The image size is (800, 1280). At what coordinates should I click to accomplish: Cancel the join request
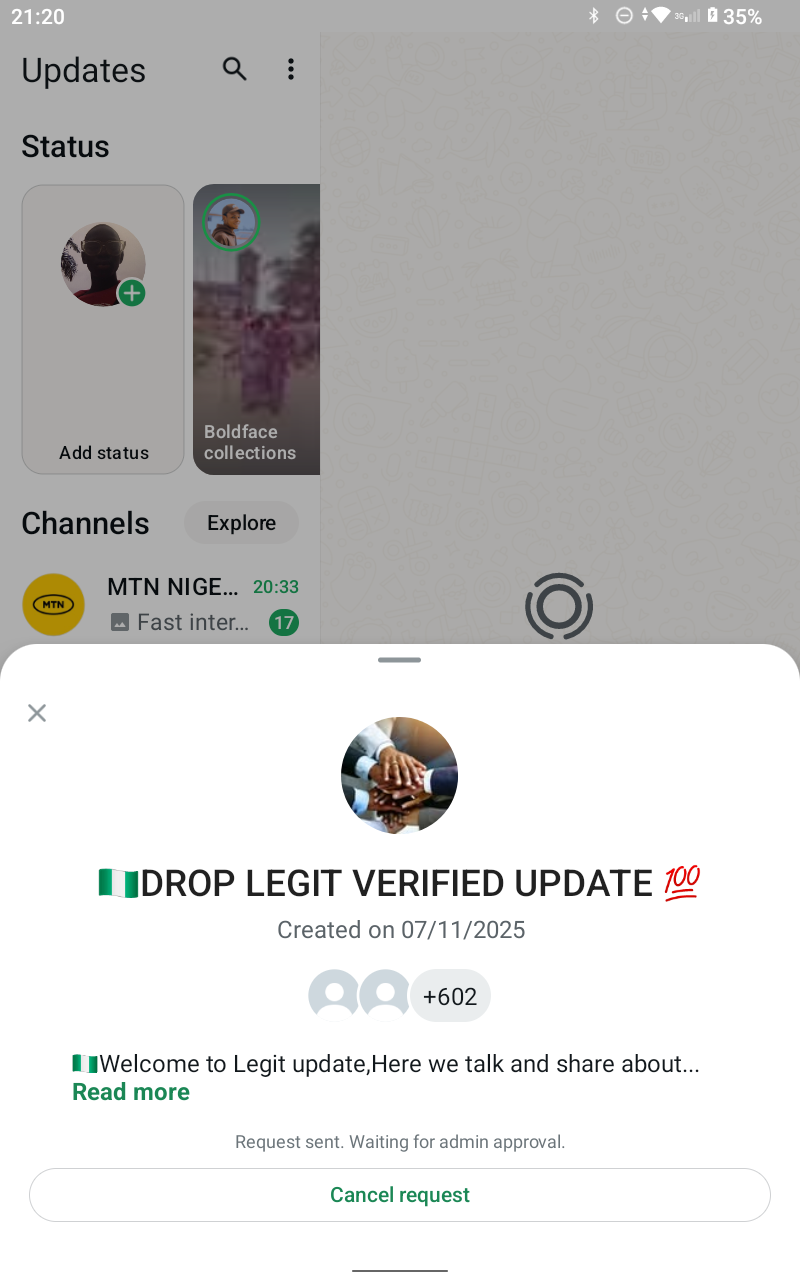click(400, 1195)
